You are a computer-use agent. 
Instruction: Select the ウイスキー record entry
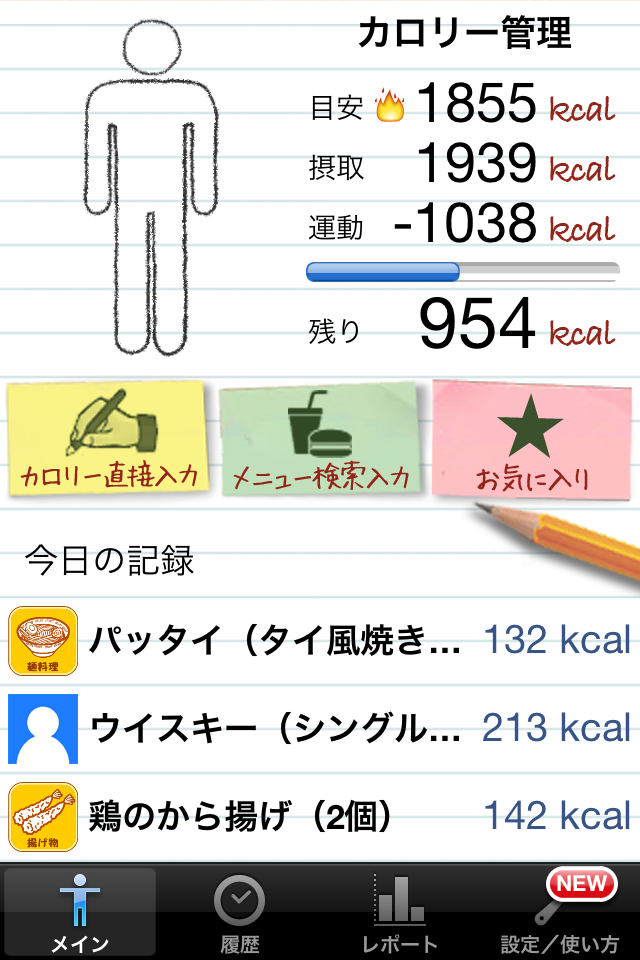pyautogui.click(x=320, y=728)
